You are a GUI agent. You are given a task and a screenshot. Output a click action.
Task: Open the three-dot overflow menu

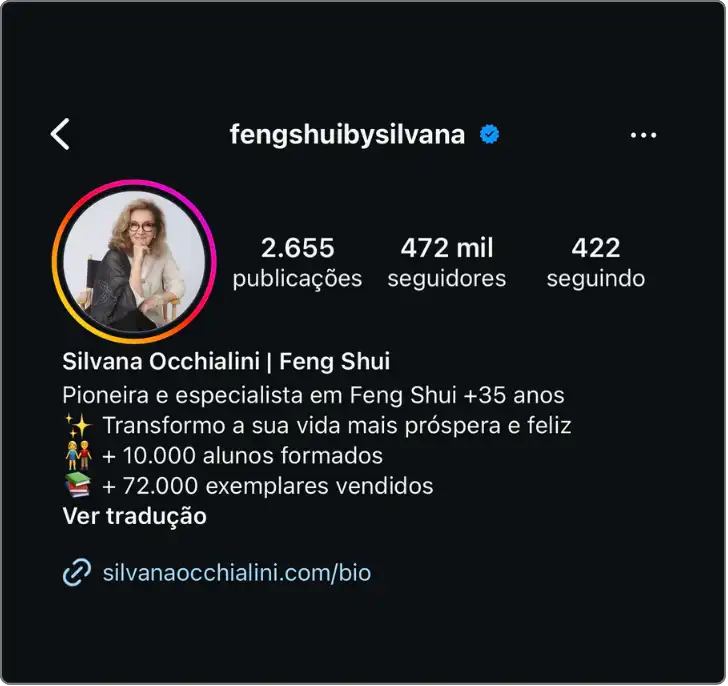643,135
